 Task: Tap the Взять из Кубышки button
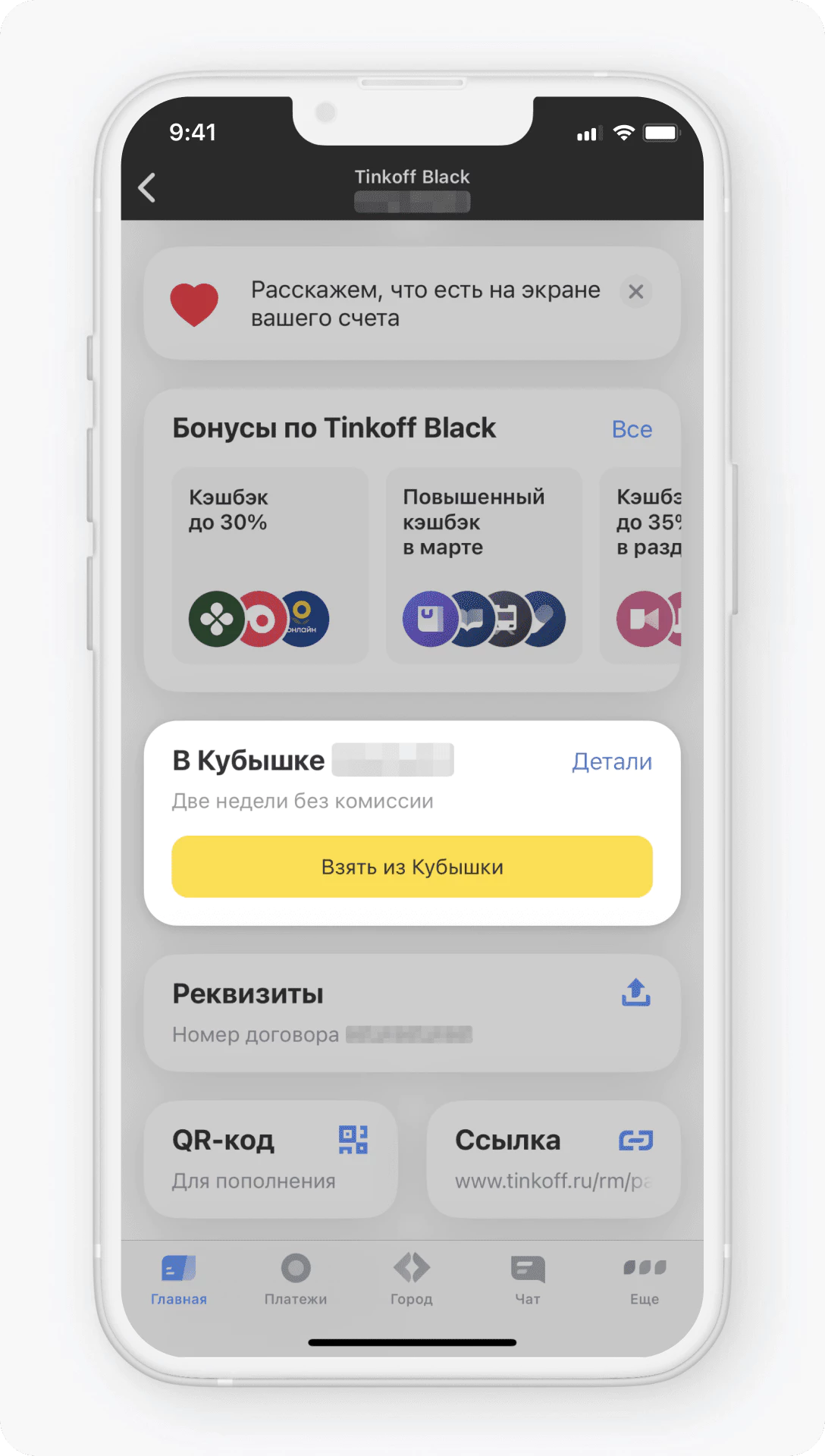pos(412,867)
